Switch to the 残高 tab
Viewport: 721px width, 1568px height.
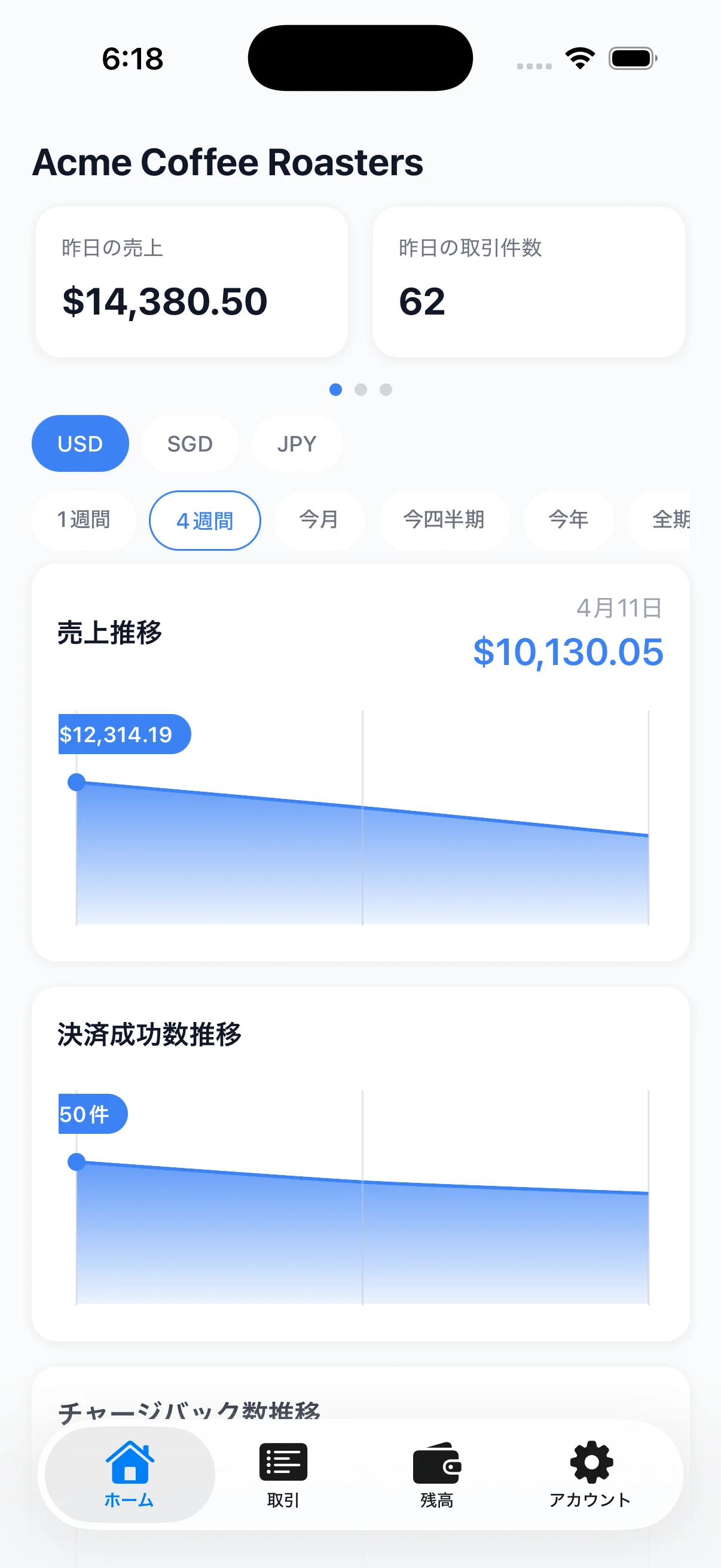pyautogui.click(x=437, y=1474)
